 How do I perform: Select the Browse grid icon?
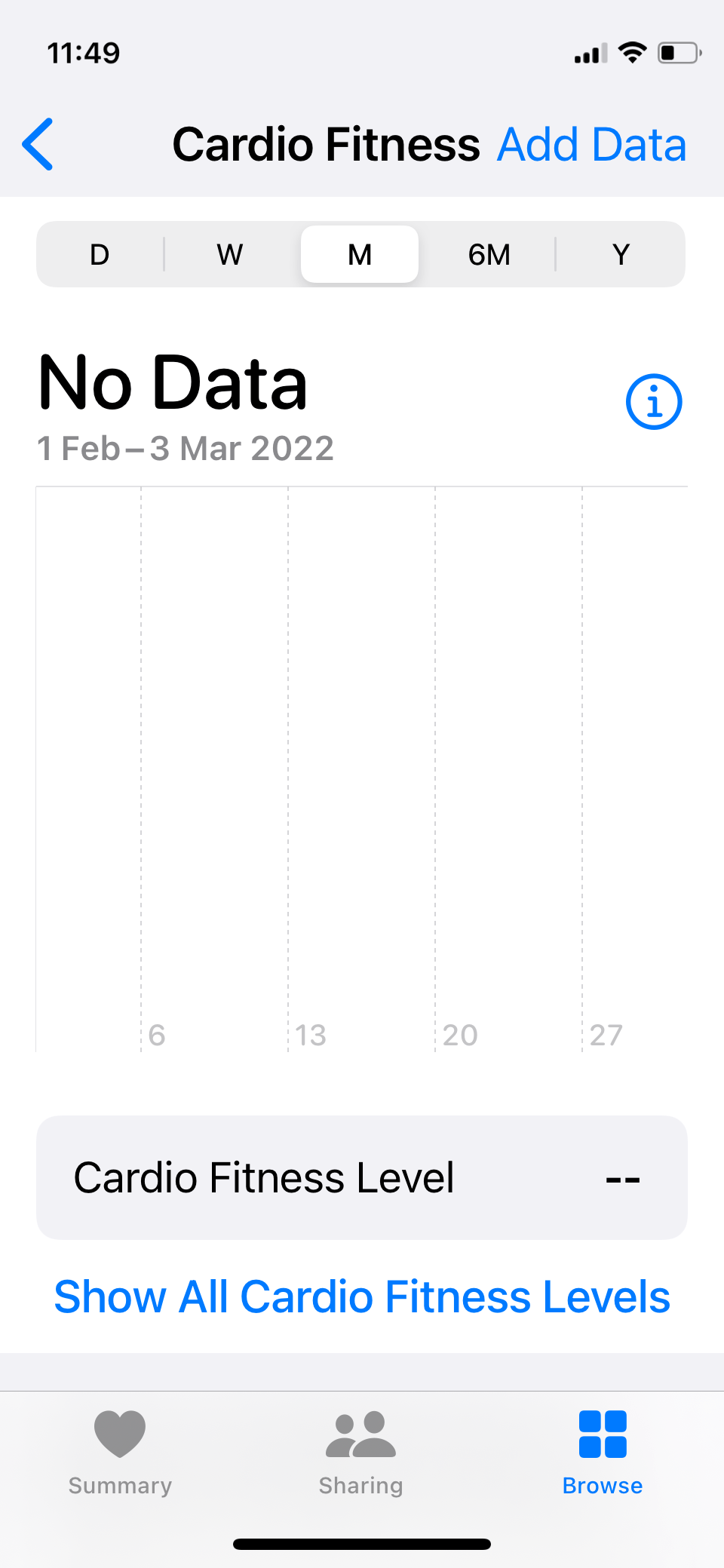[x=602, y=1433]
